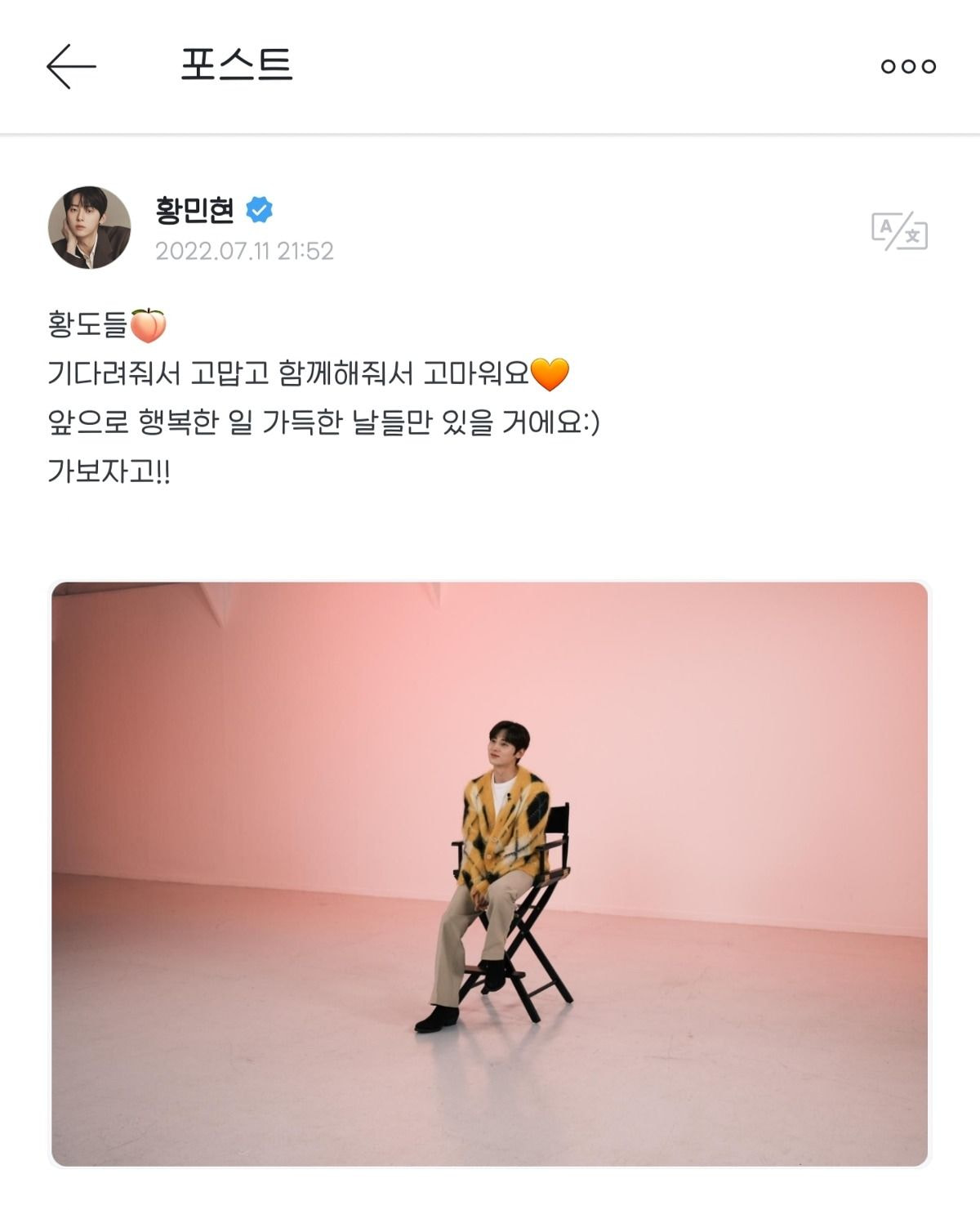View the attached pink studio photo
Viewport: 980px width, 1210px height.
coord(489,873)
